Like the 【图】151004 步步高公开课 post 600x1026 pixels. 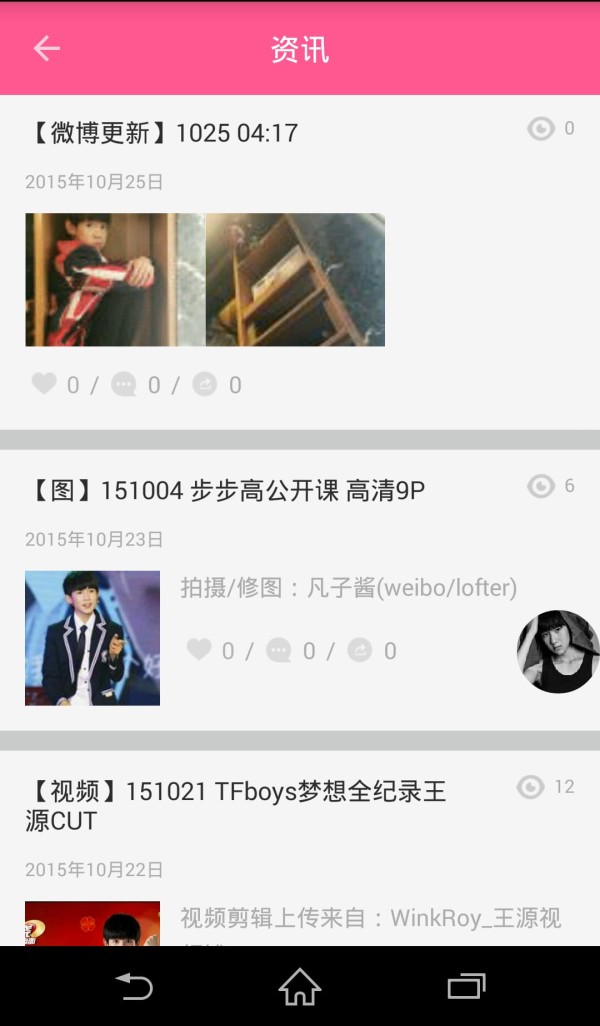pyautogui.click(x=200, y=650)
